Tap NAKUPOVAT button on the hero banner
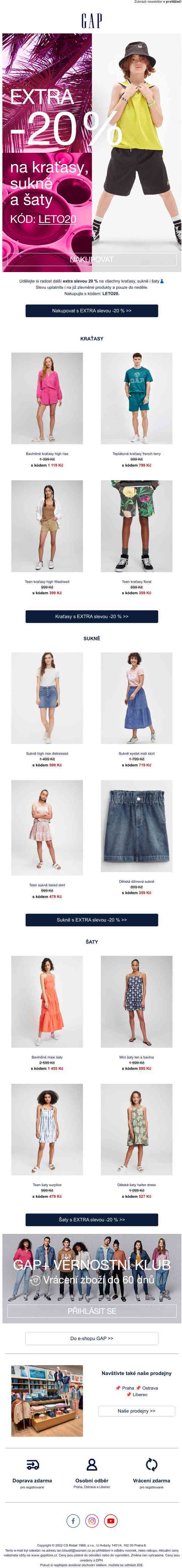 click(x=91, y=259)
